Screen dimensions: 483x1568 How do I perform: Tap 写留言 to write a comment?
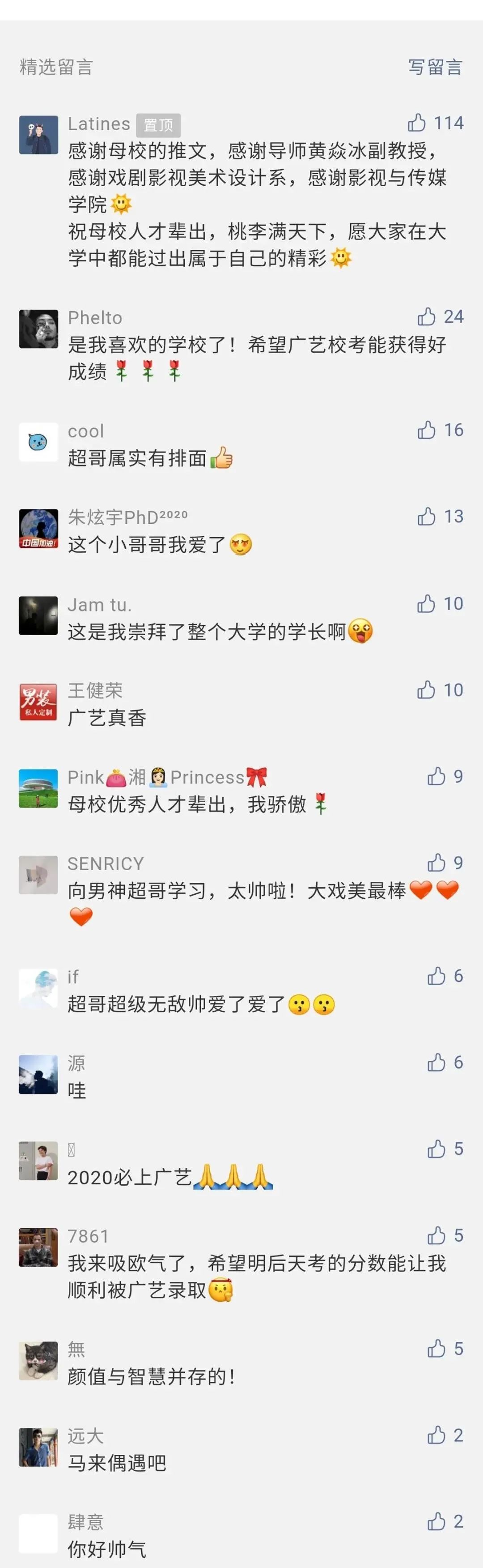(435, 67)
